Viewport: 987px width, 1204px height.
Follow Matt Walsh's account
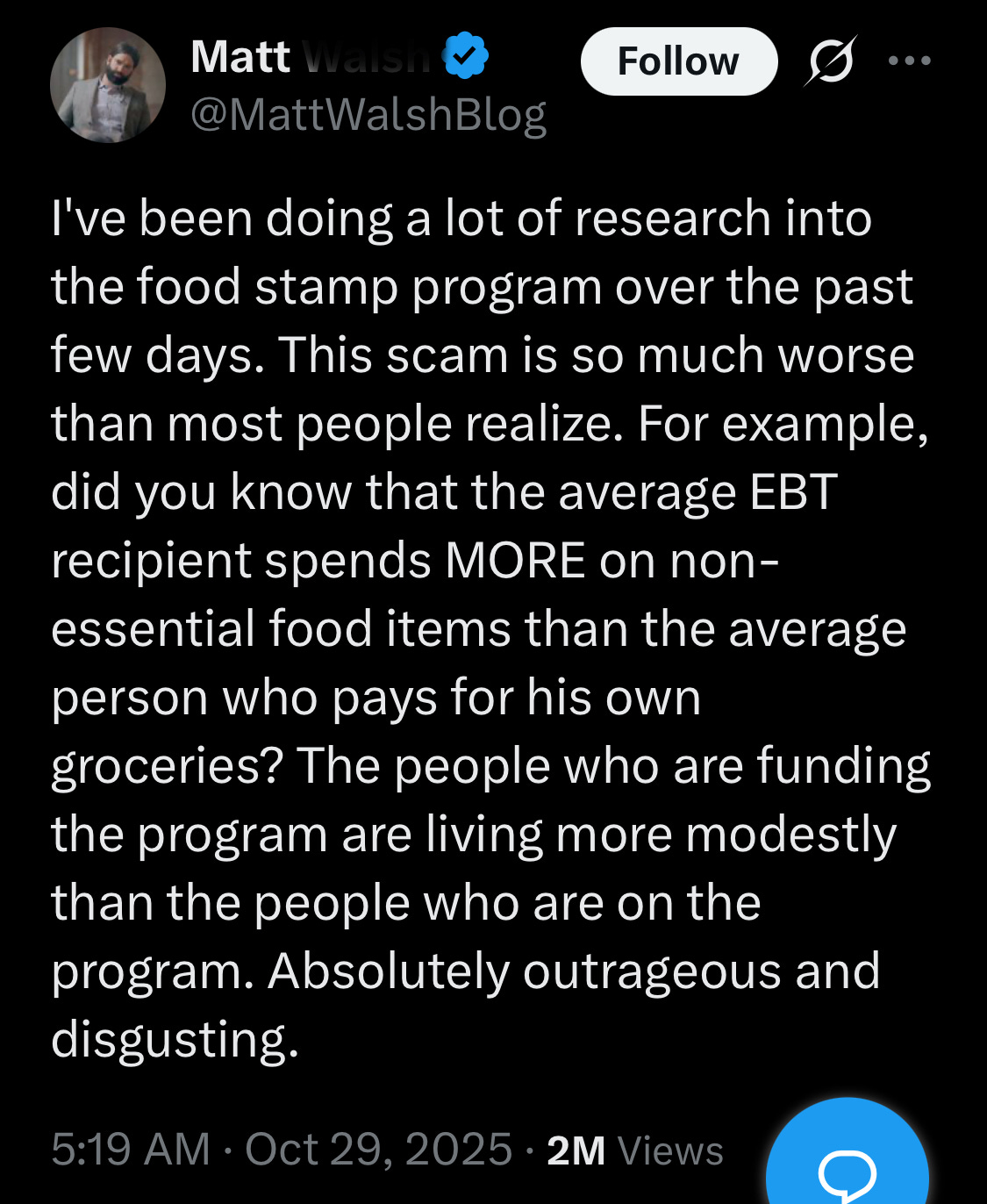tap(678, 61)
